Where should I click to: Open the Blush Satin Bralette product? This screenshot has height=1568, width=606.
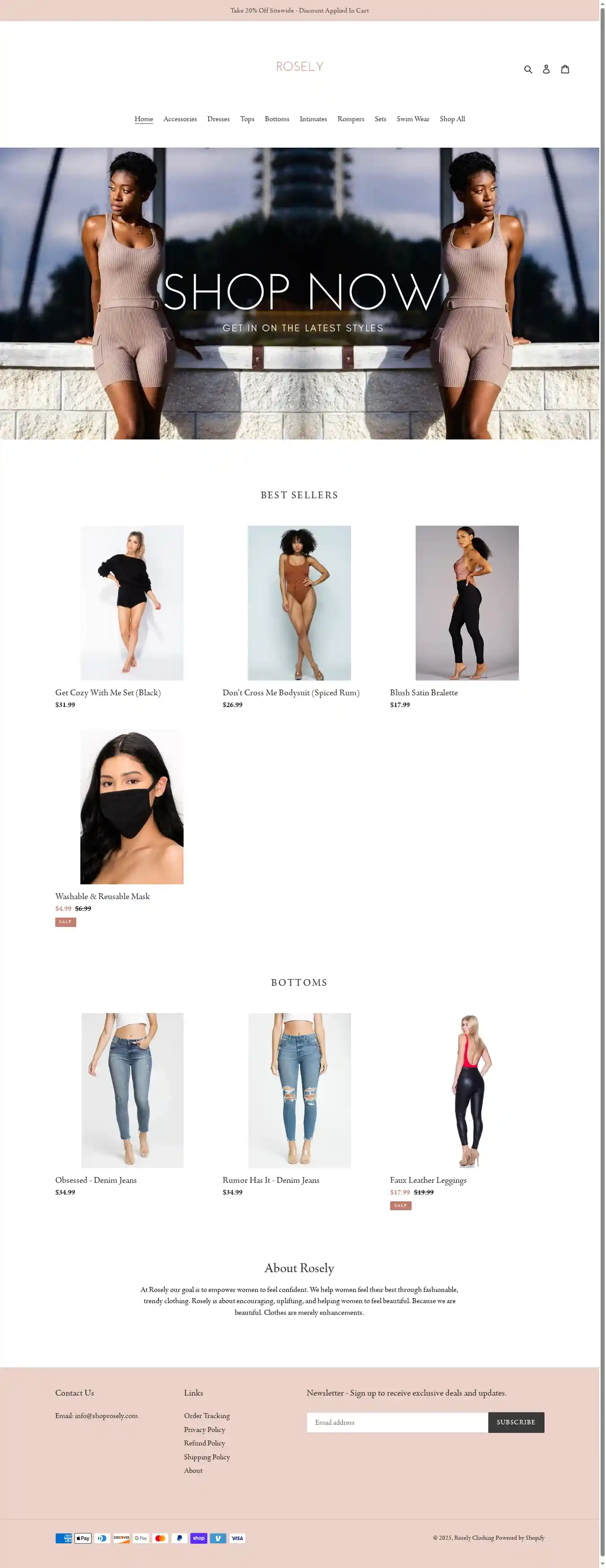pos(466,602)
